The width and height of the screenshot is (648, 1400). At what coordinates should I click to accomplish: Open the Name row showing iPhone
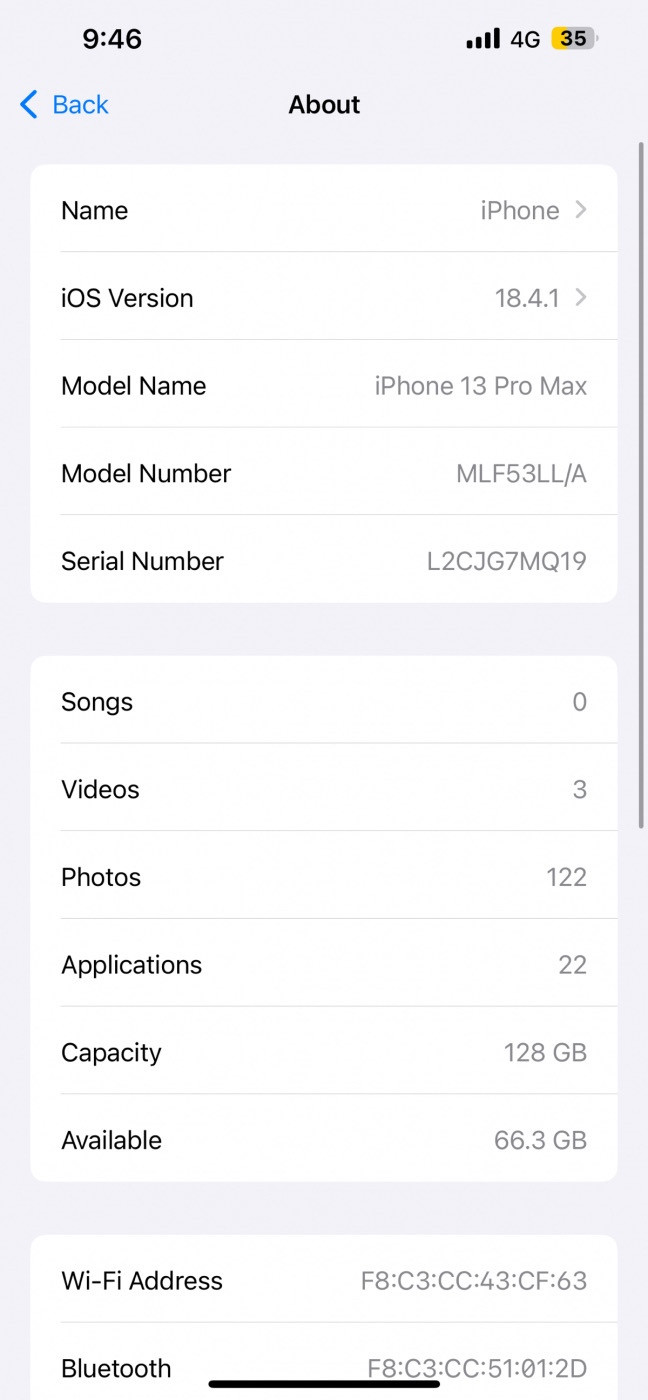click(x=324, y=210)
